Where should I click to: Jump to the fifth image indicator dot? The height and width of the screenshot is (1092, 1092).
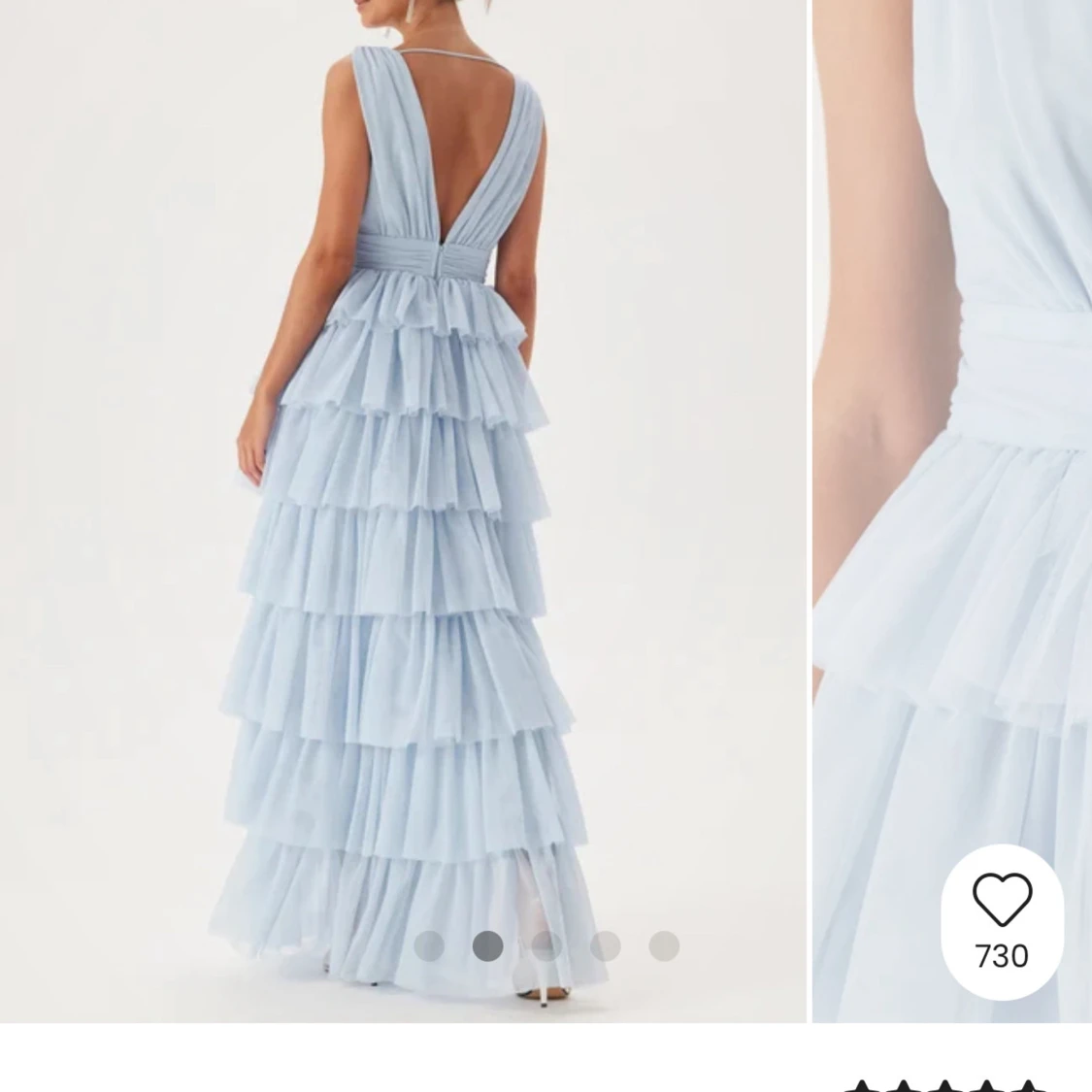[664, 945]
